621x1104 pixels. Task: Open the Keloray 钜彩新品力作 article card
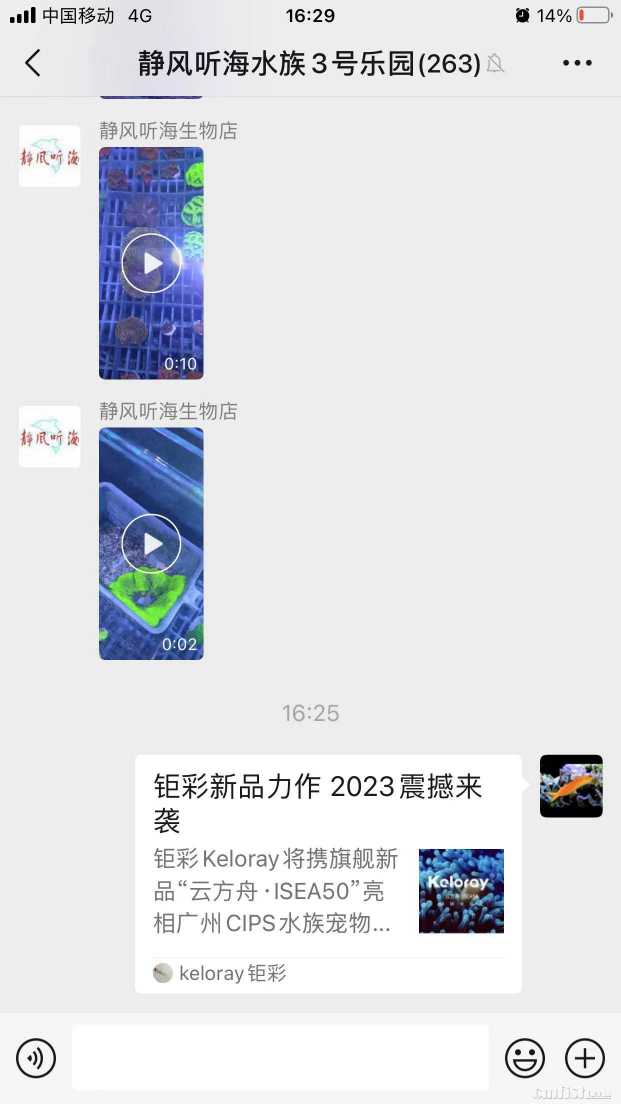328,872
